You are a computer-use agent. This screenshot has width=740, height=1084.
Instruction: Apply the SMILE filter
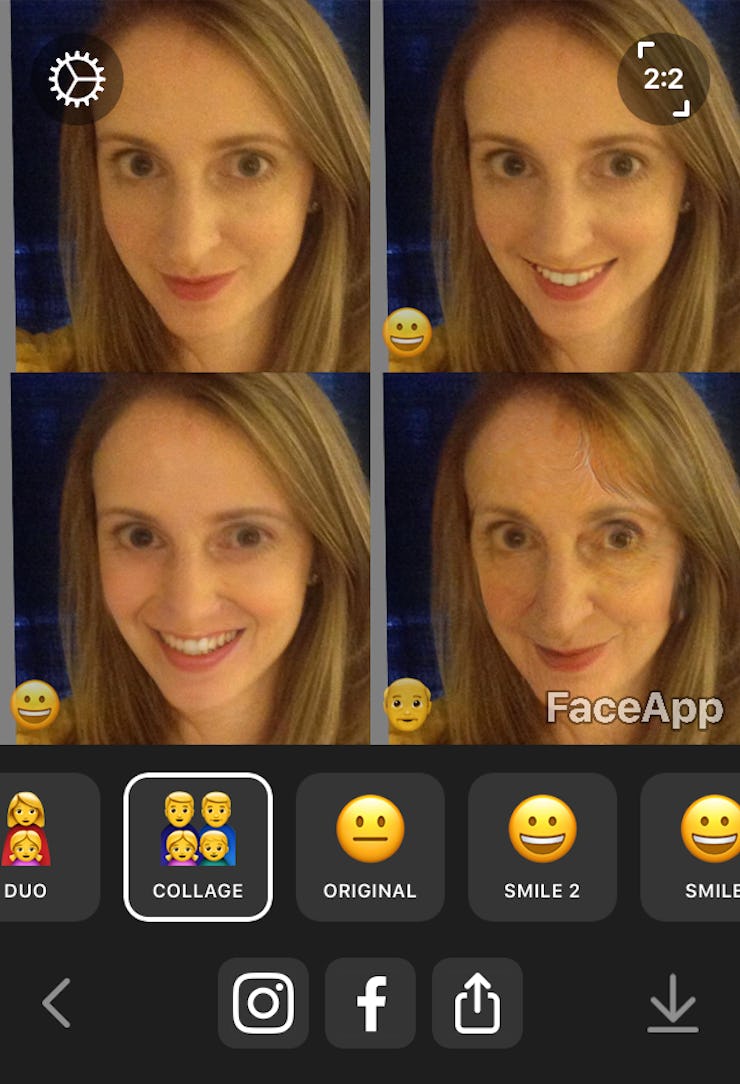pyautogui.click(x=712, y=843)
